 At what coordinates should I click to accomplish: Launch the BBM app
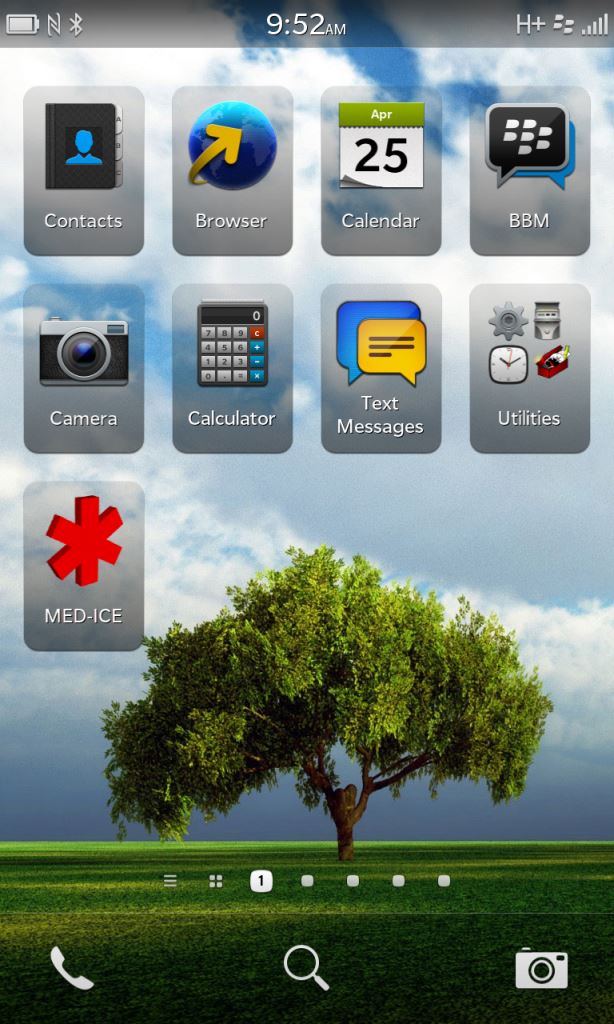(x=529, y=170)
